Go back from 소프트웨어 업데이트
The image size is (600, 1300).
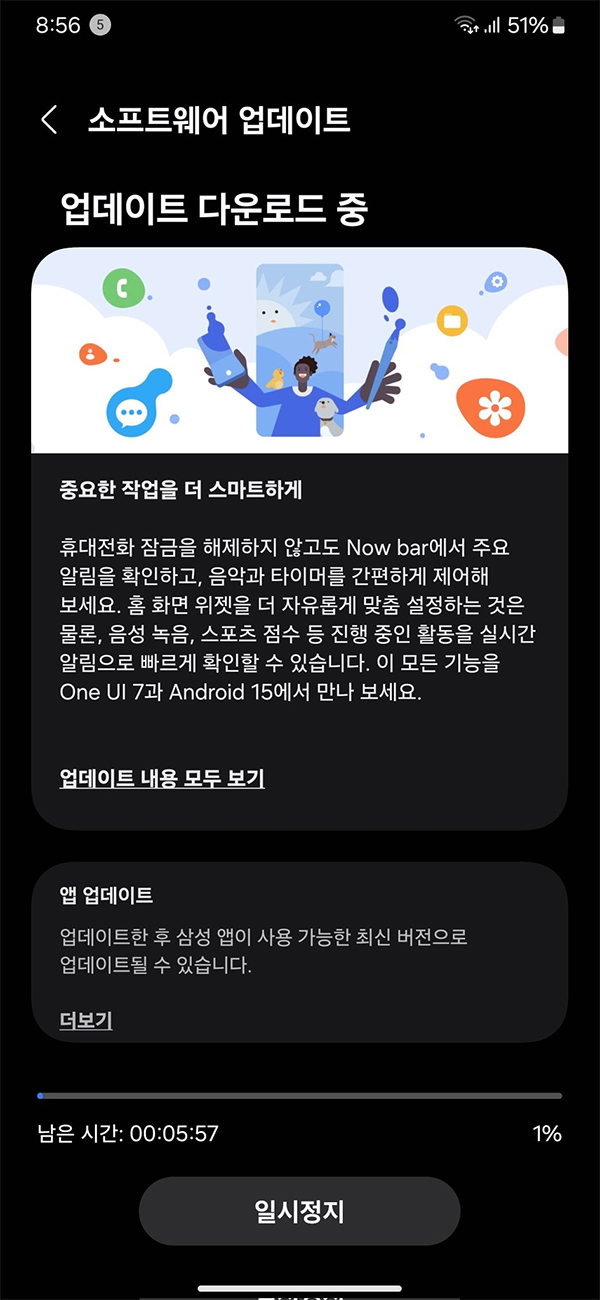tap(48, 120)
